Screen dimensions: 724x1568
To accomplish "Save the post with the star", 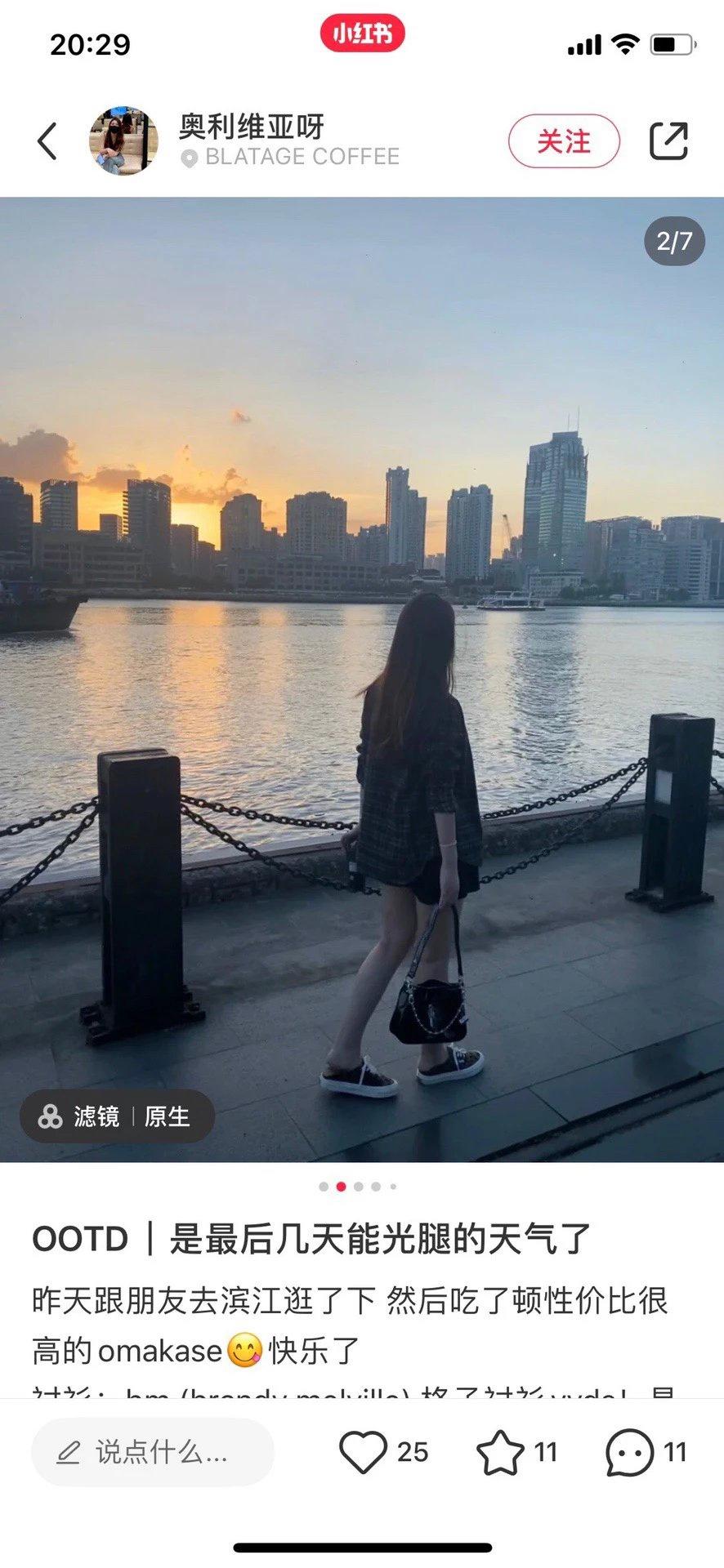I will coord(500,1452).
